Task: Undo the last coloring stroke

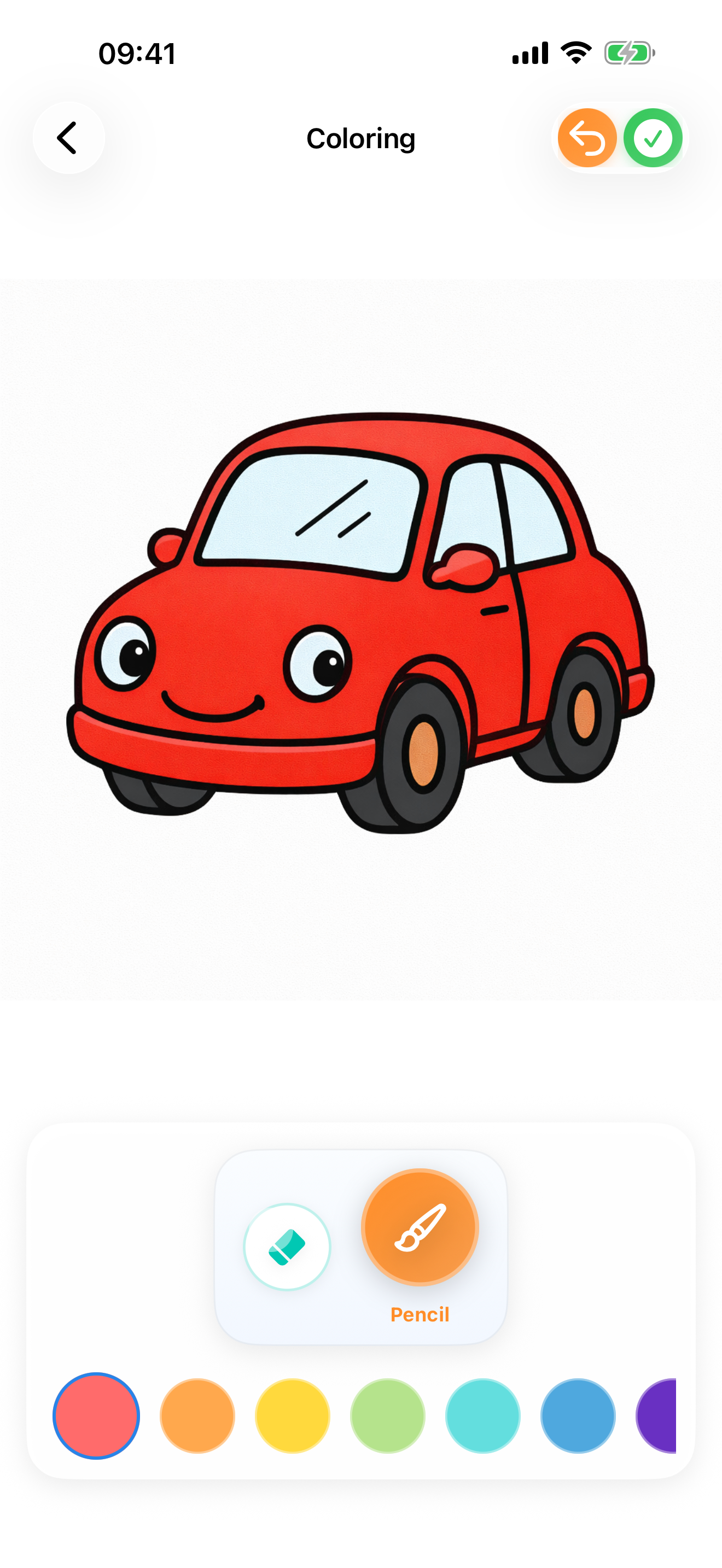Action: coord(587,138)
